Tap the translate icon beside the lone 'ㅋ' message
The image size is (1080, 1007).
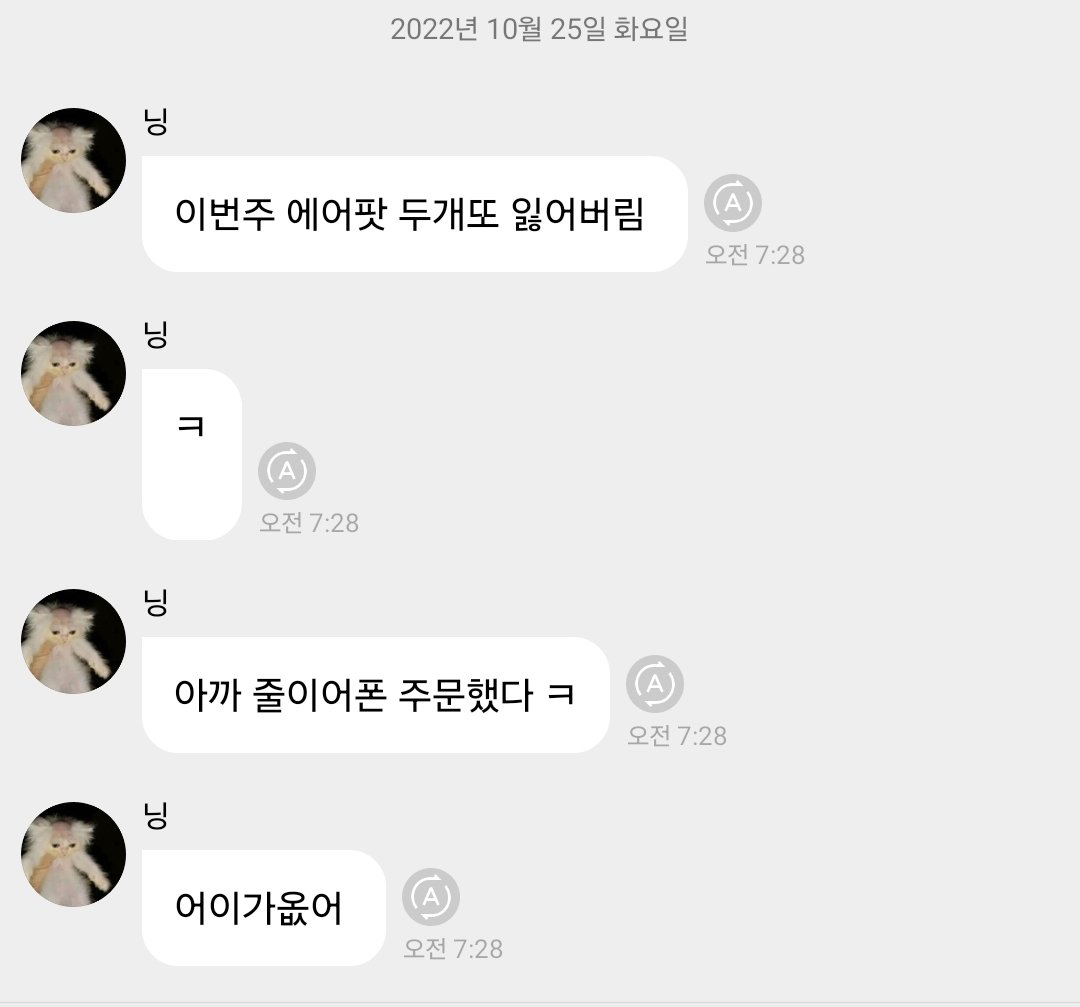point(287,471)
